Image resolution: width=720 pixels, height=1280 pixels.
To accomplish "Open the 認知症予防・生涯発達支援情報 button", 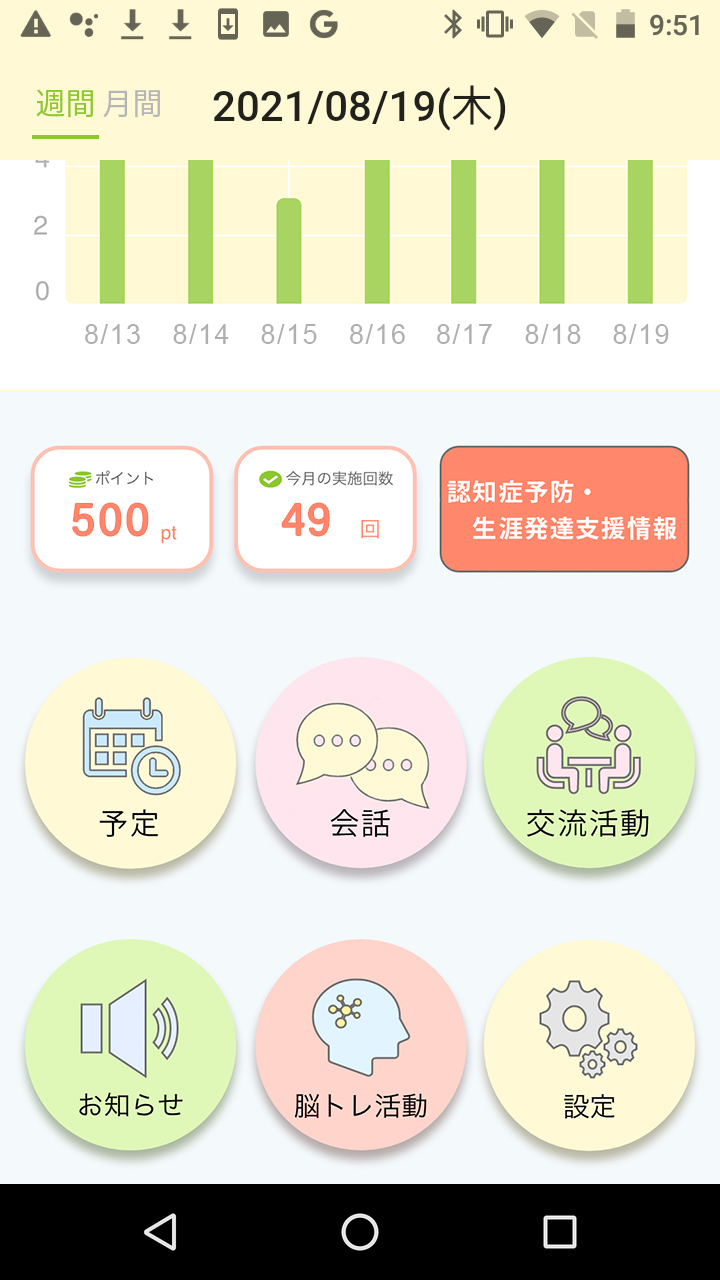I will point(564,509).
